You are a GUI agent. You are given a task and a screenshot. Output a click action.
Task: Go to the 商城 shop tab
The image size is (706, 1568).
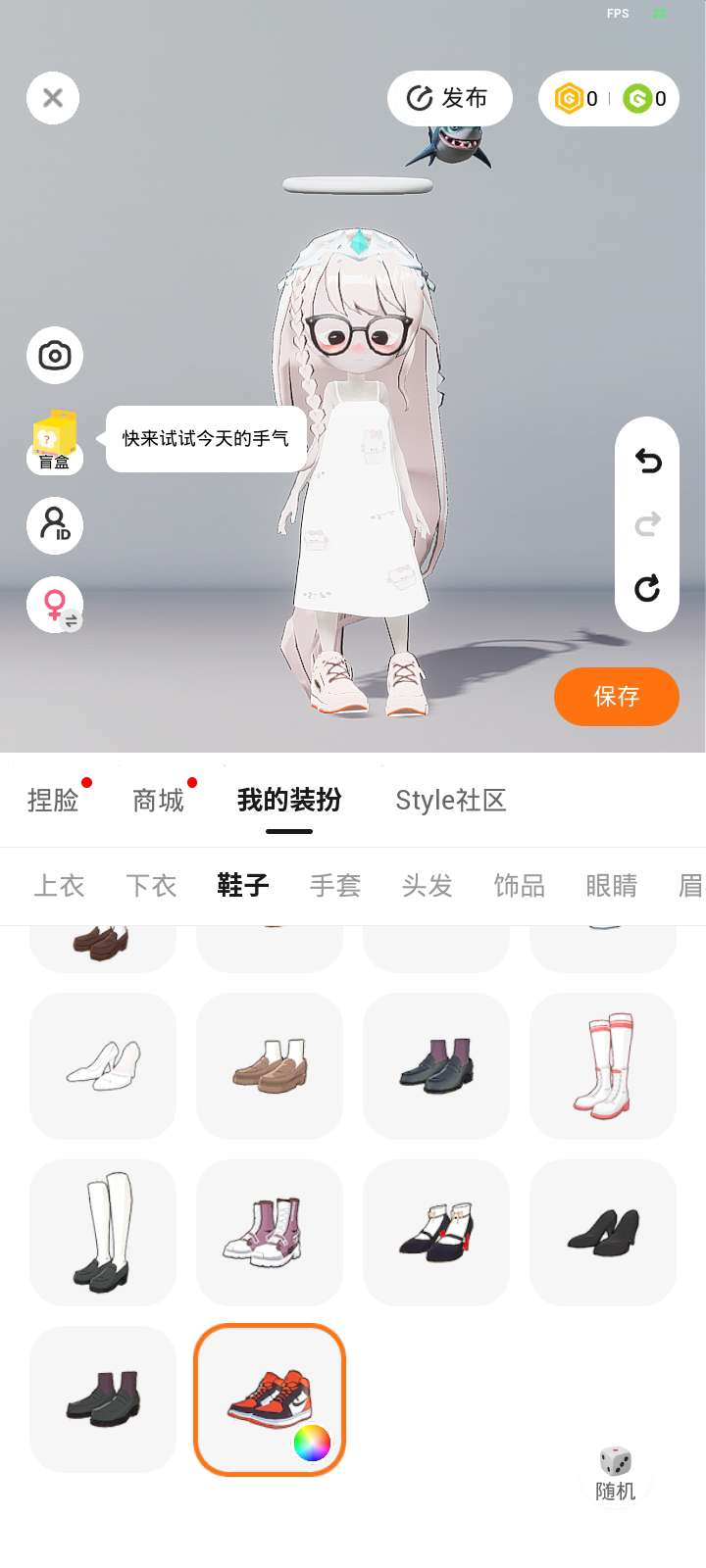coord(159,801)
